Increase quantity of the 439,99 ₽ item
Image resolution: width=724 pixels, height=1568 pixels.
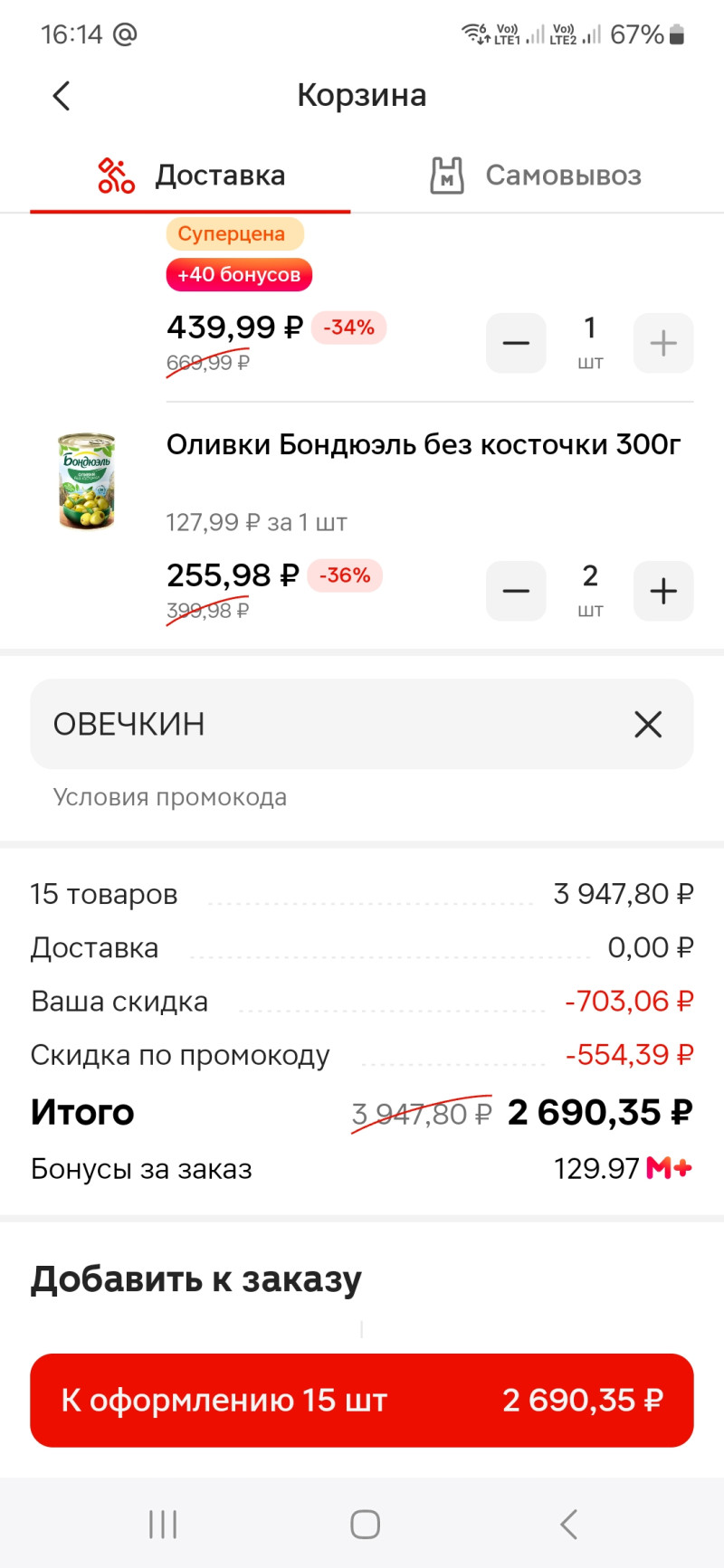[x=663, y=343]
